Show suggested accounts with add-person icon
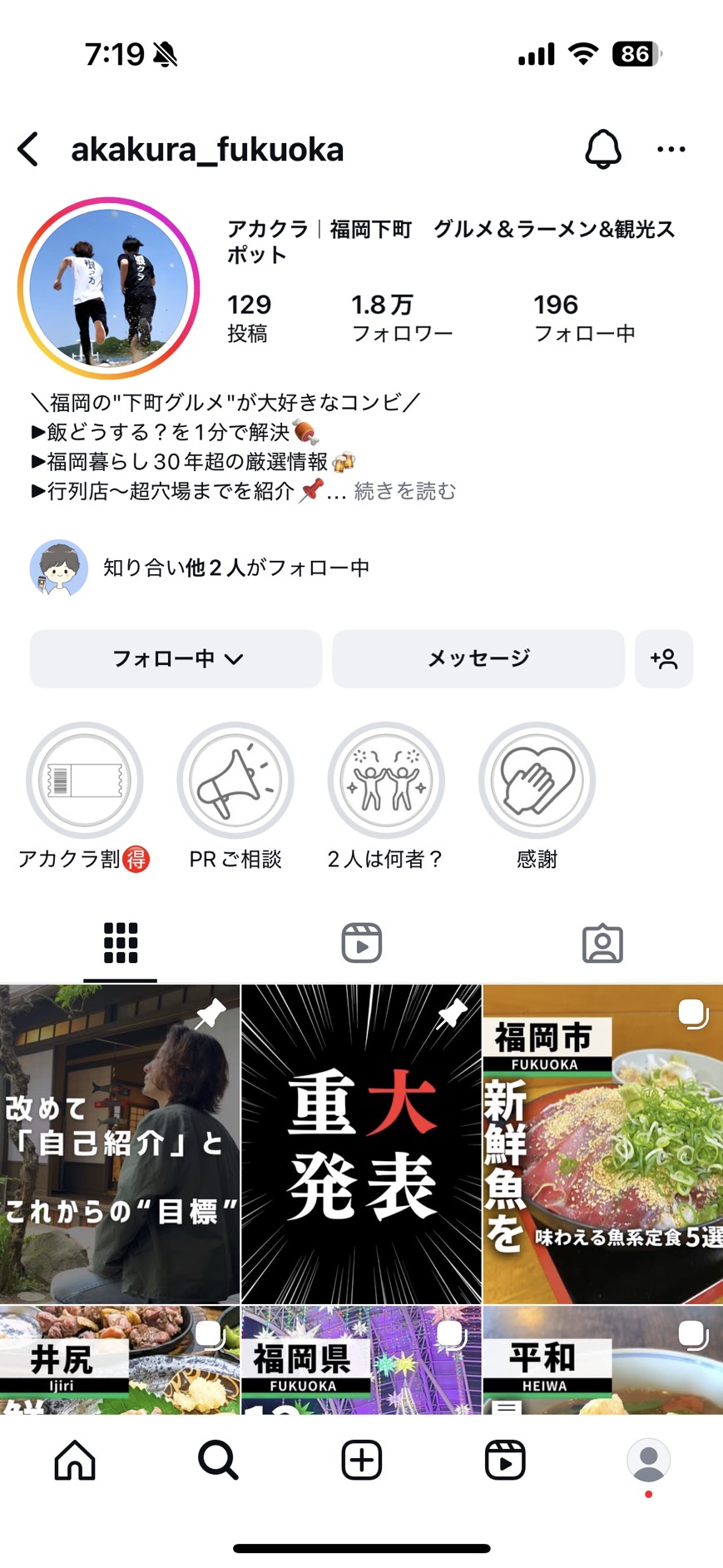The height and width of the screenshot is (1568, 723). tap(664, 659)
